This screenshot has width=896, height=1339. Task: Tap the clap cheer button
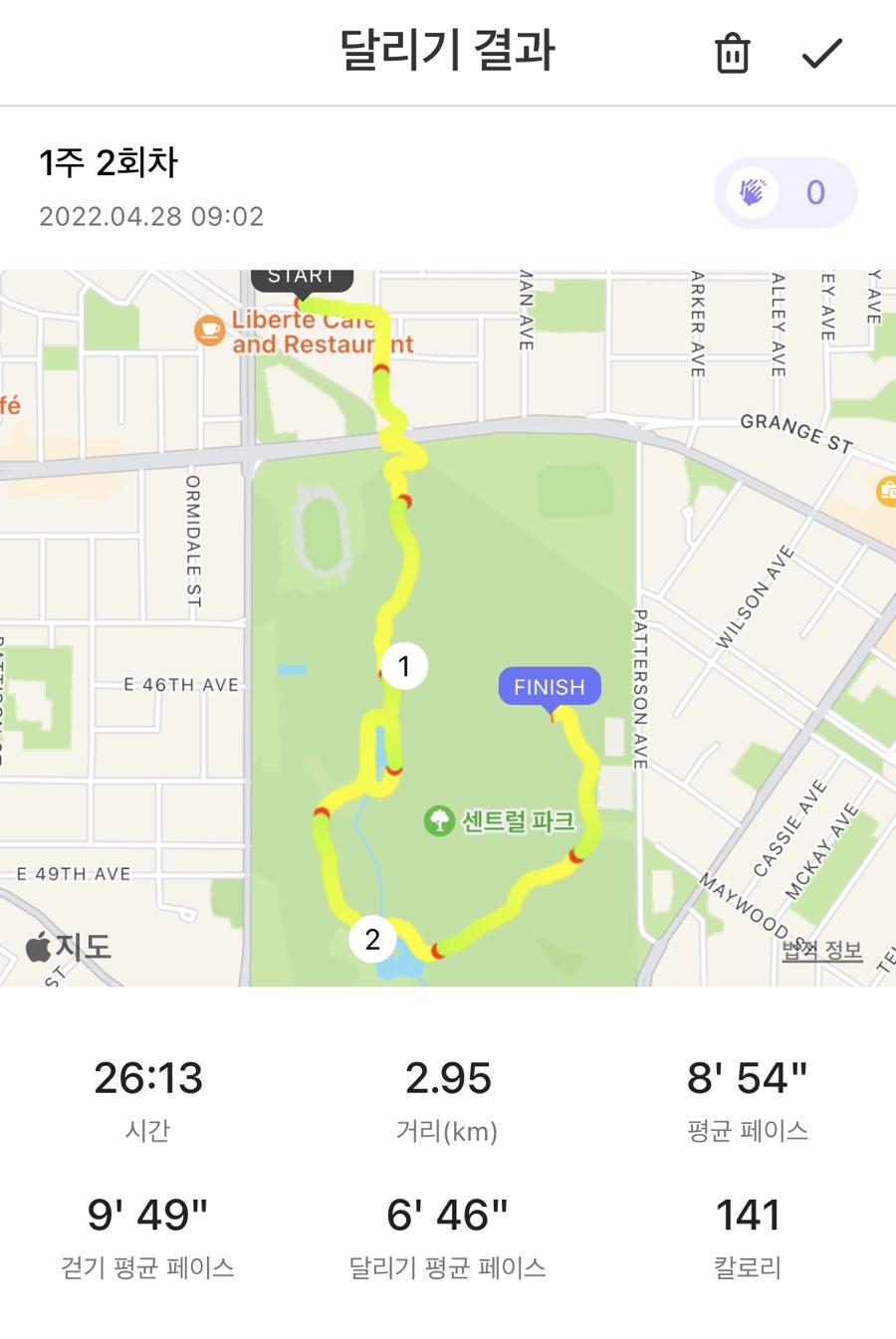(784, 193)
